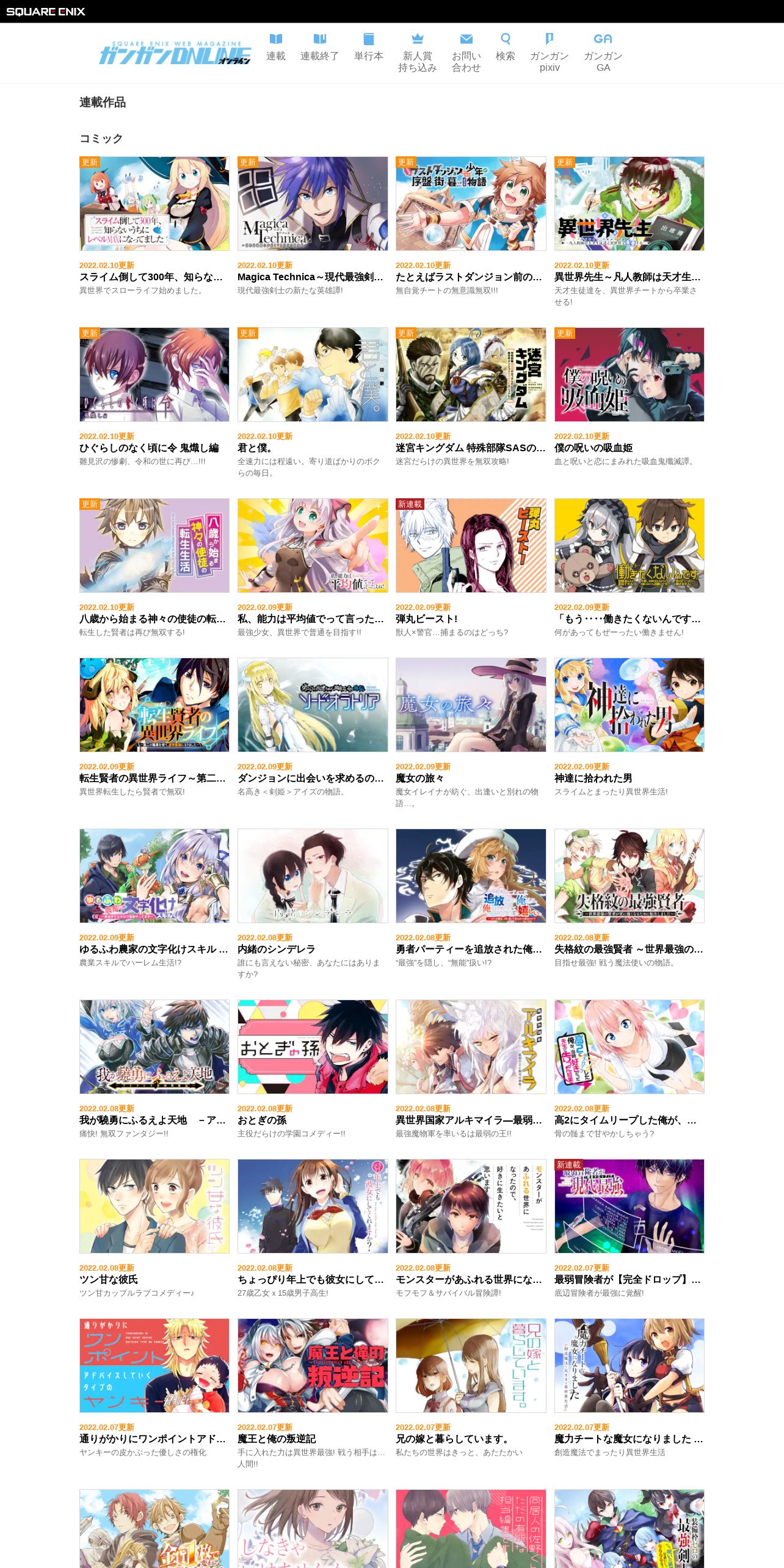784x1568 pixels.
Task: Open 神達に拾われた男 comic
Action: click(629, 728)
